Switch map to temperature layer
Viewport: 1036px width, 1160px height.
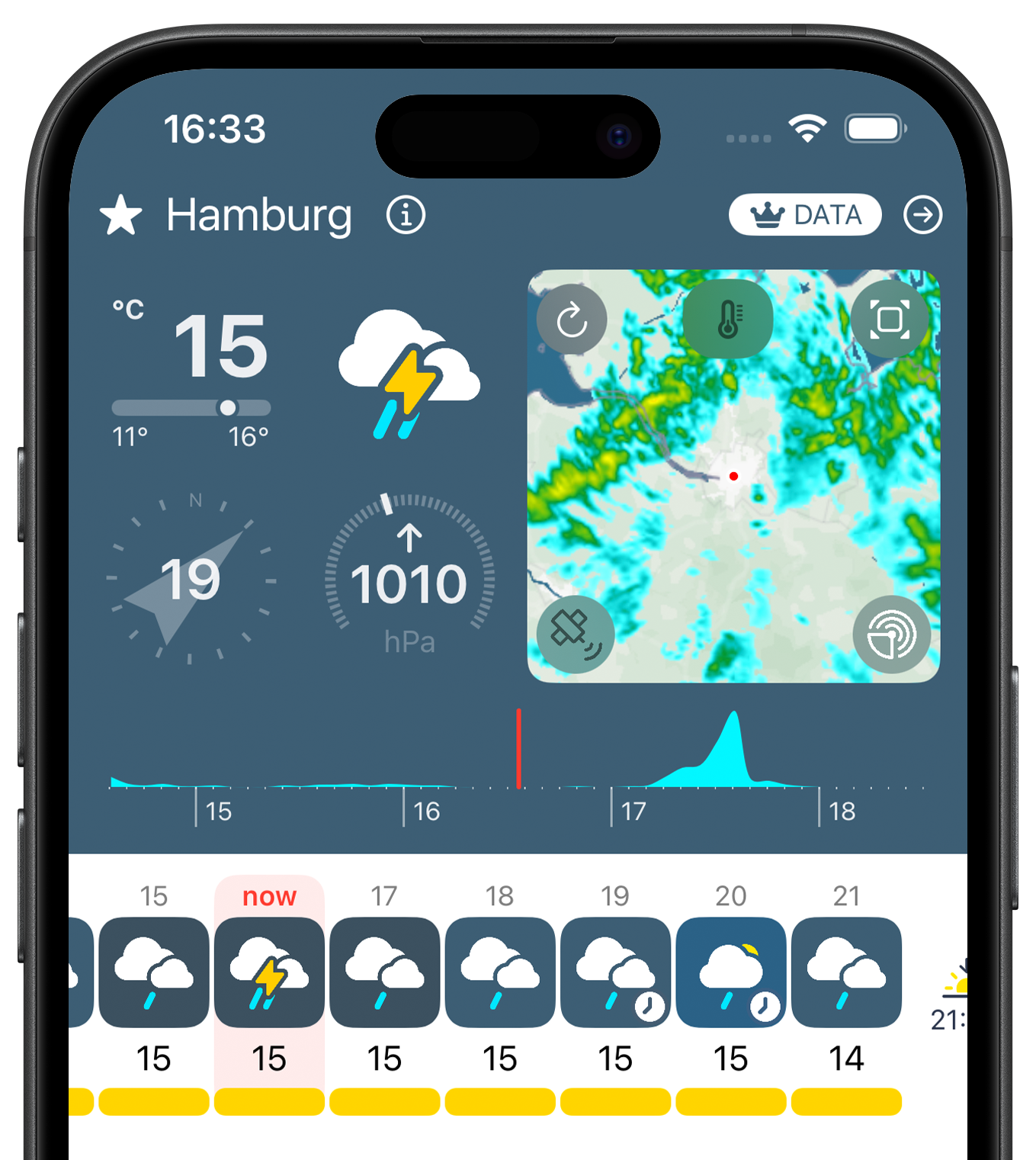point(728,319)
